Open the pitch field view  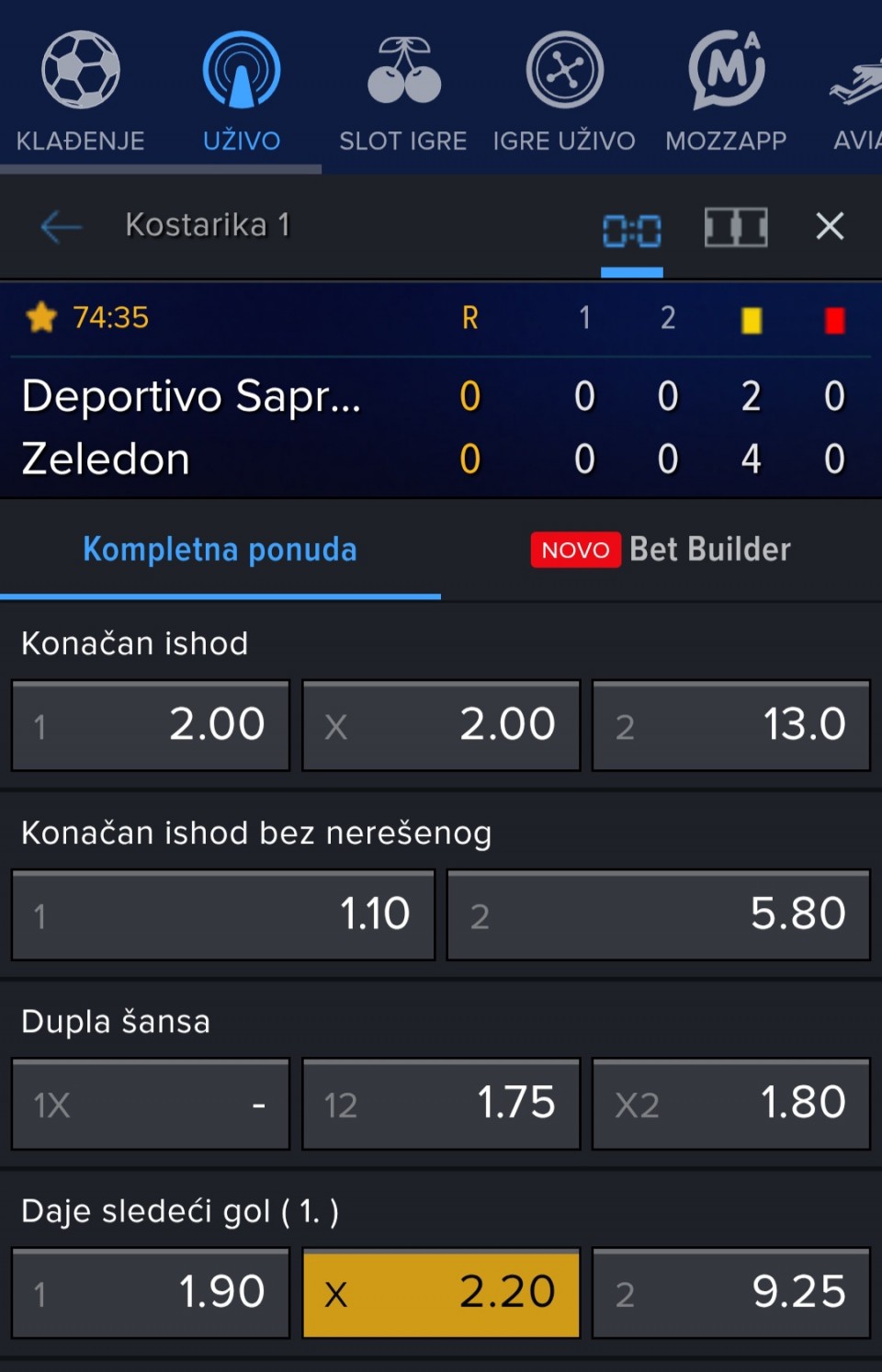tap(735, 227)
